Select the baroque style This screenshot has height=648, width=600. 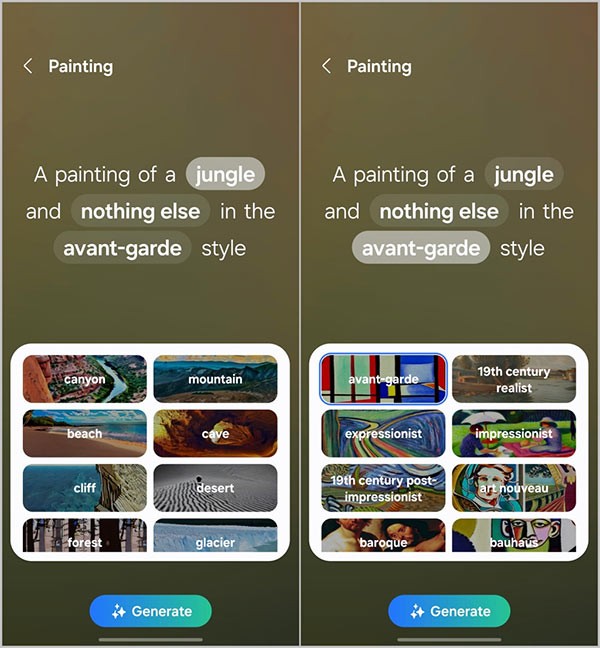383,536
